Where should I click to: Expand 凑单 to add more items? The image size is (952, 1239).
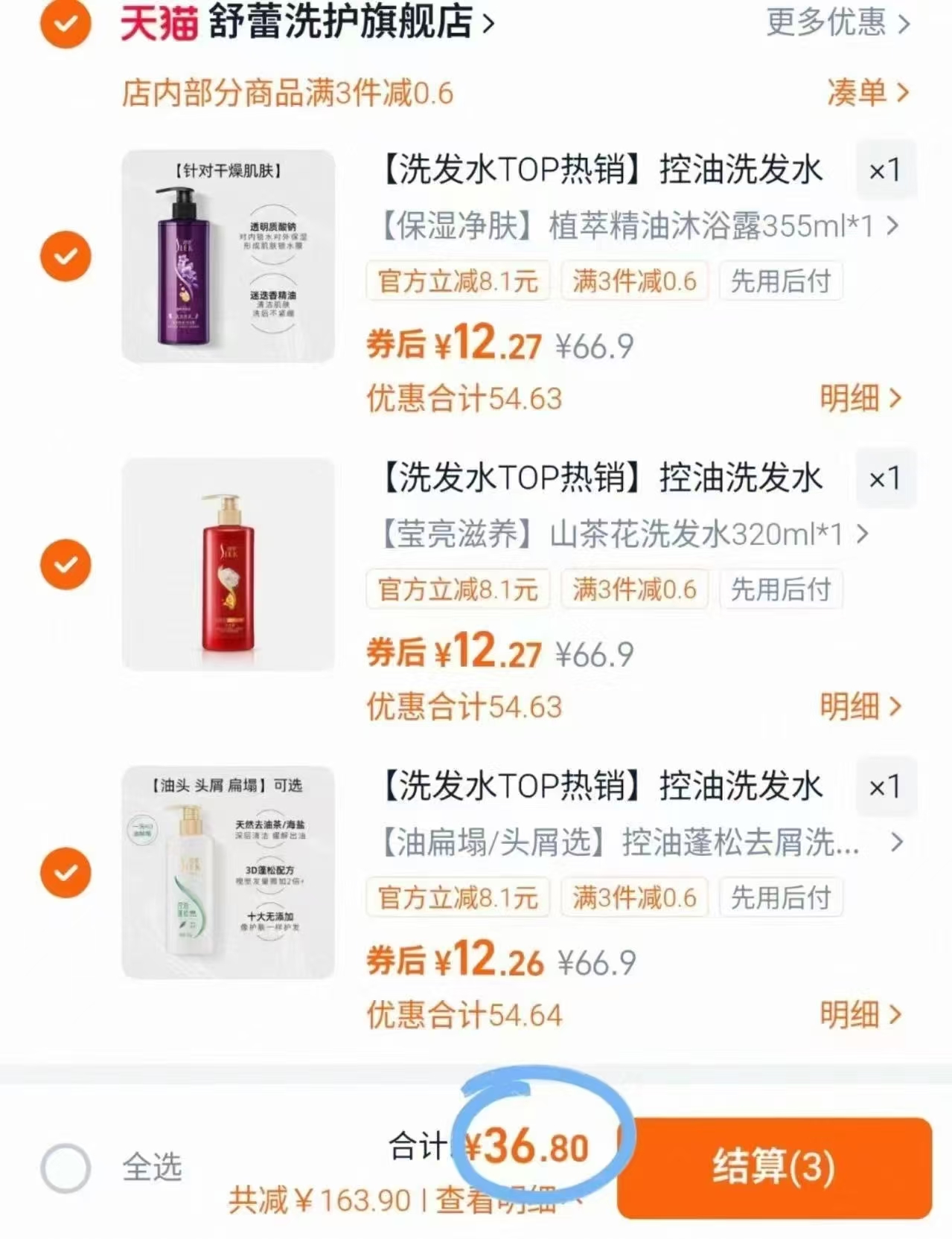(x=868, y=94)
